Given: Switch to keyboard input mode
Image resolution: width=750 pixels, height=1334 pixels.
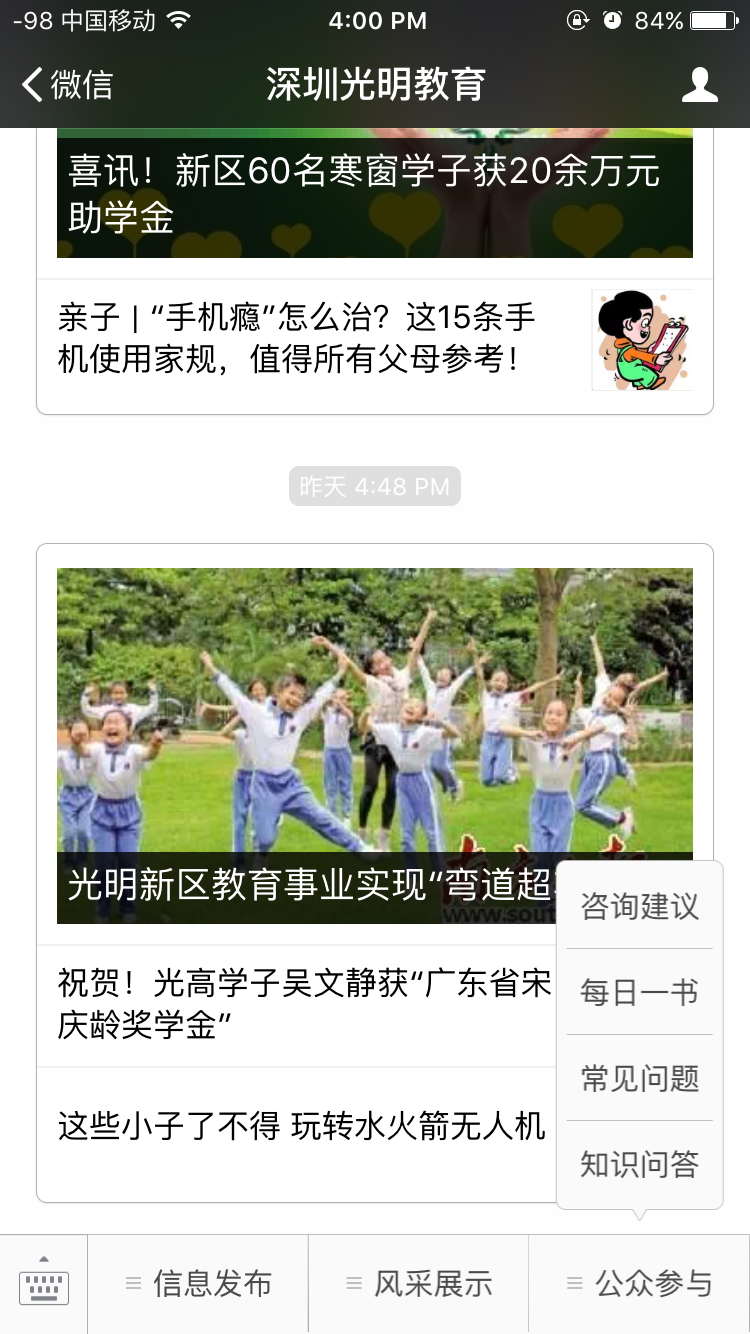Looking at the screenshot, I should (44, 1284).
